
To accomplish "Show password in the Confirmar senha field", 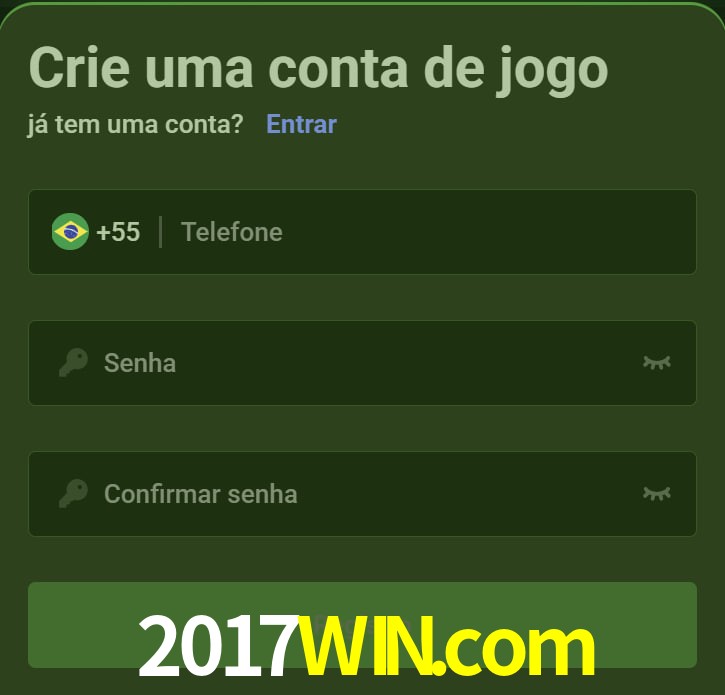I will click(x=656, y=493).
